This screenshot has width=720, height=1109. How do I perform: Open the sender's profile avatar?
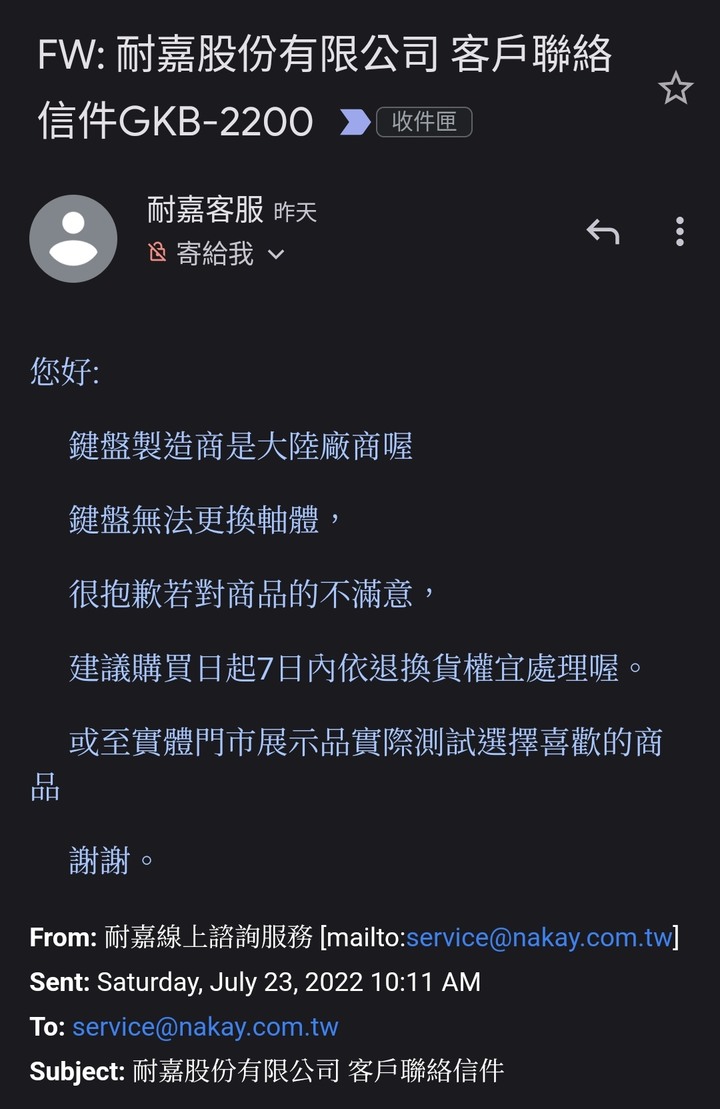tap(73, 238)
